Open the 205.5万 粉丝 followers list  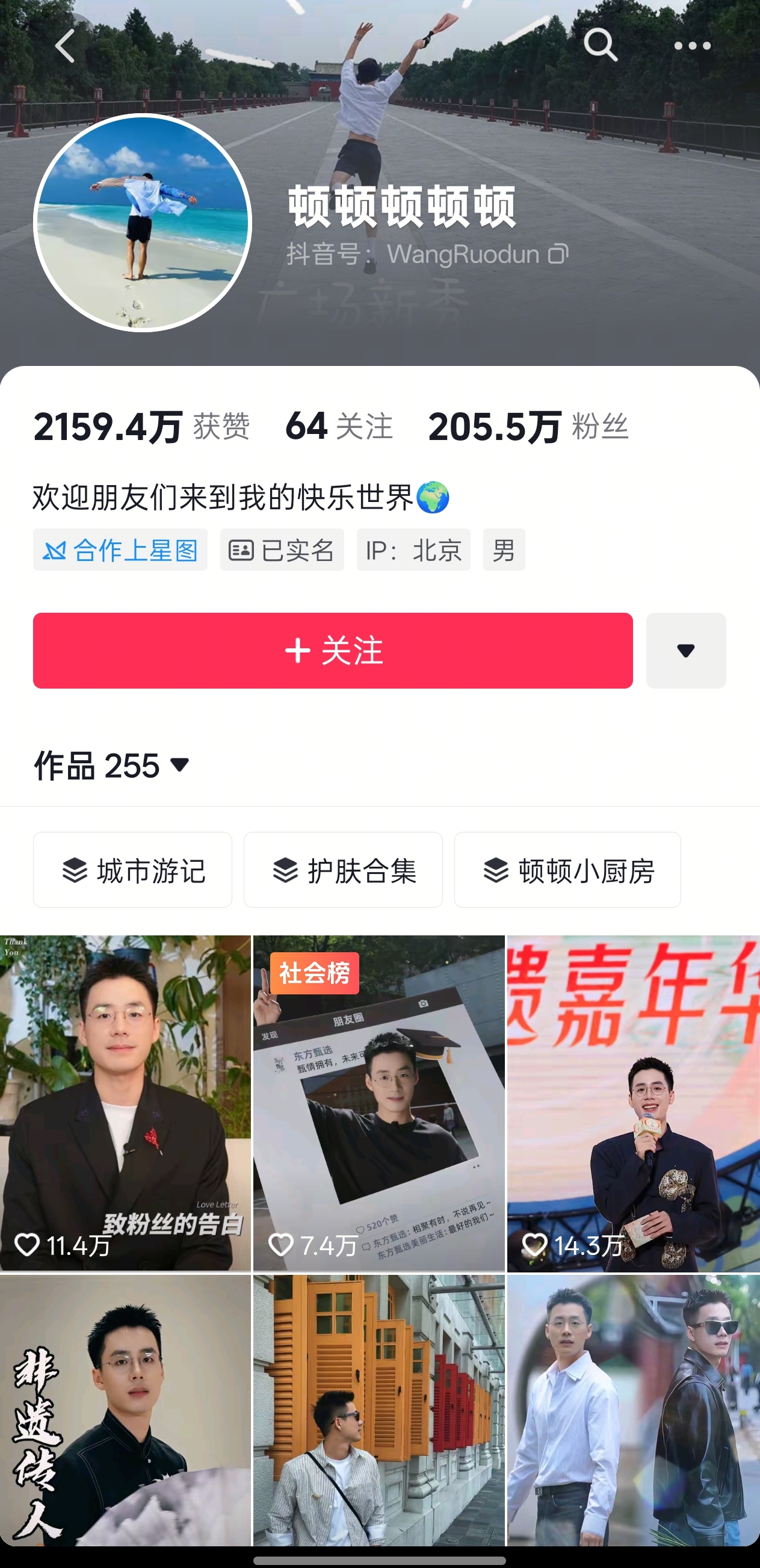528,426
